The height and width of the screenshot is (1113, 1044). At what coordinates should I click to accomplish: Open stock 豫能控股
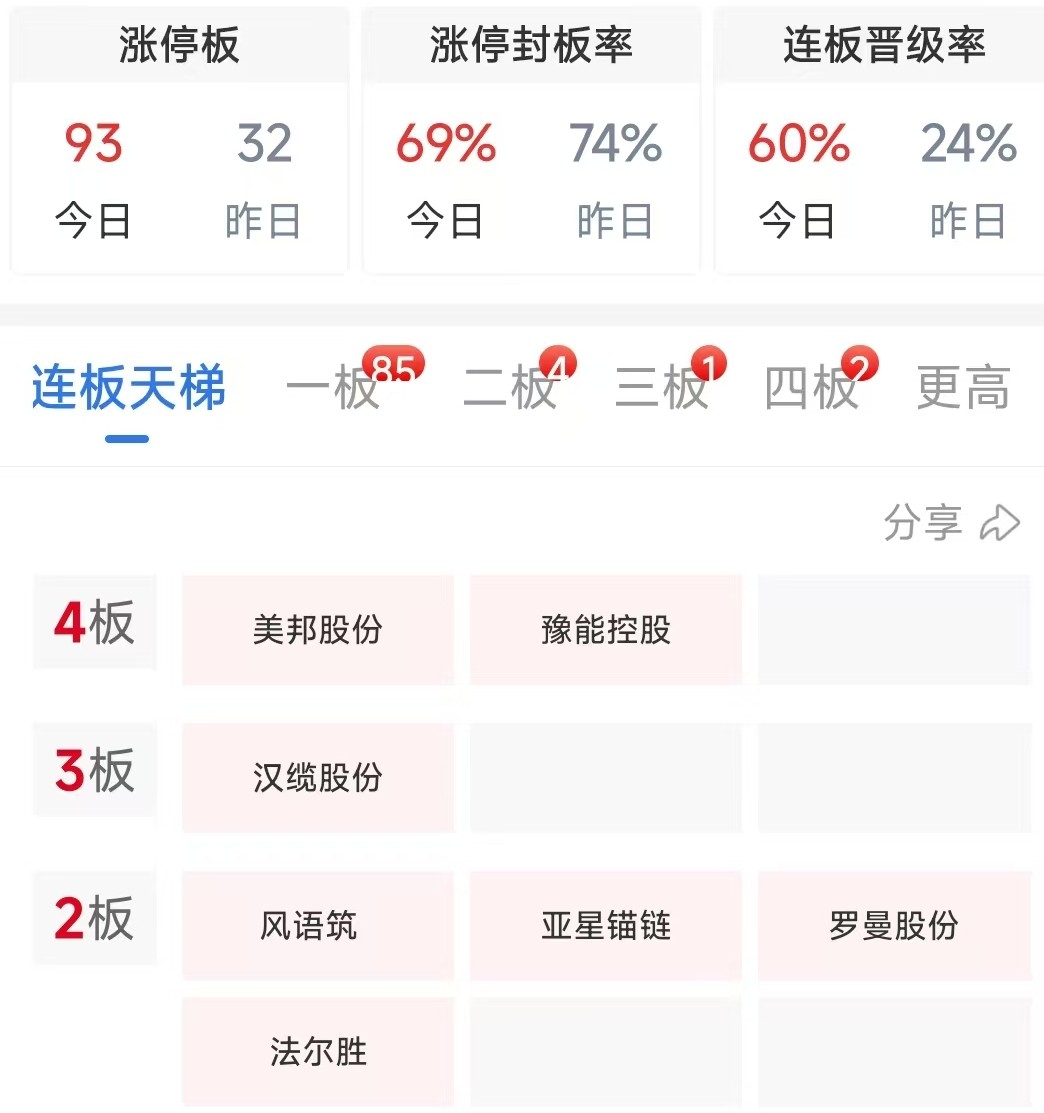click(606, 630)
